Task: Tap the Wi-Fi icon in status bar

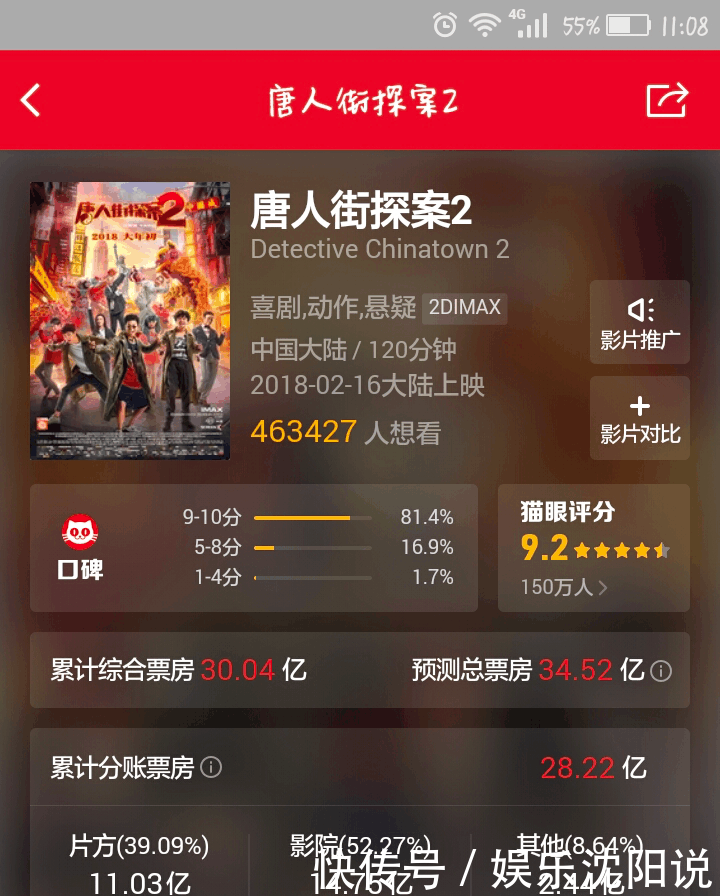Action: (x=484, y=22)
